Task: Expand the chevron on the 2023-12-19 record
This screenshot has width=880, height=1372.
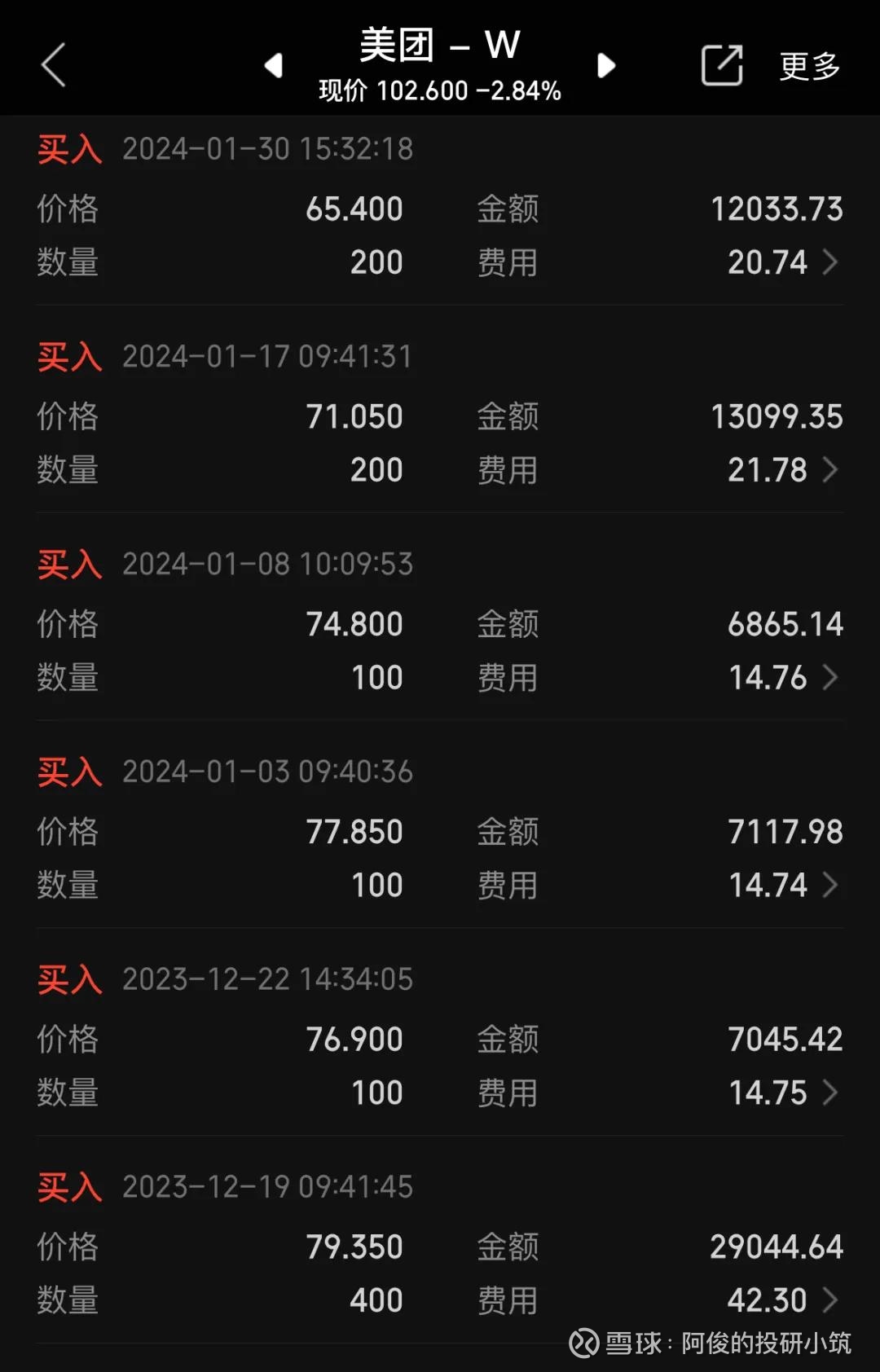Action: 831,1301
